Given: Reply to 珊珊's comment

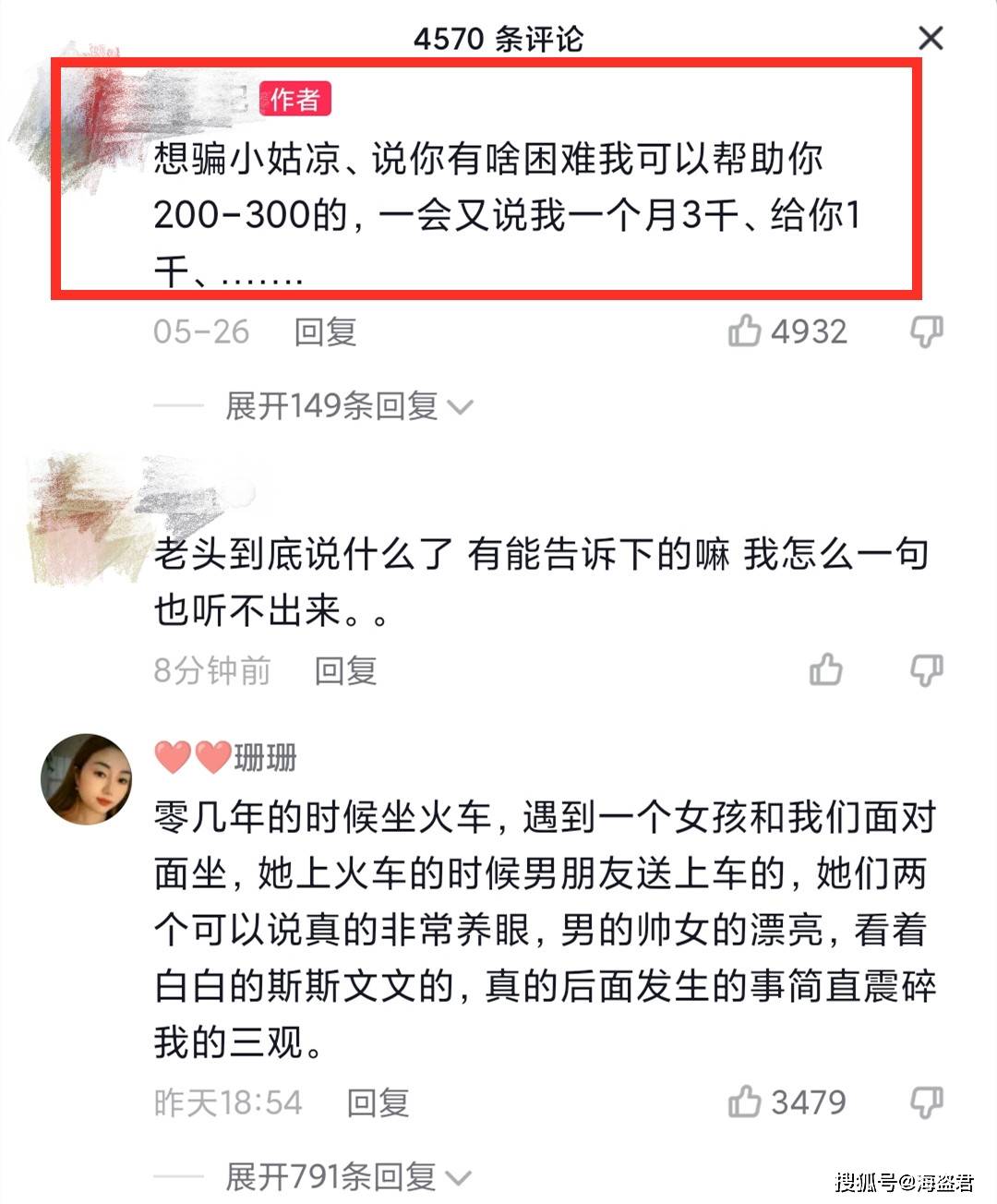Looking at the screenshot, I should [x=378, y=1102].
